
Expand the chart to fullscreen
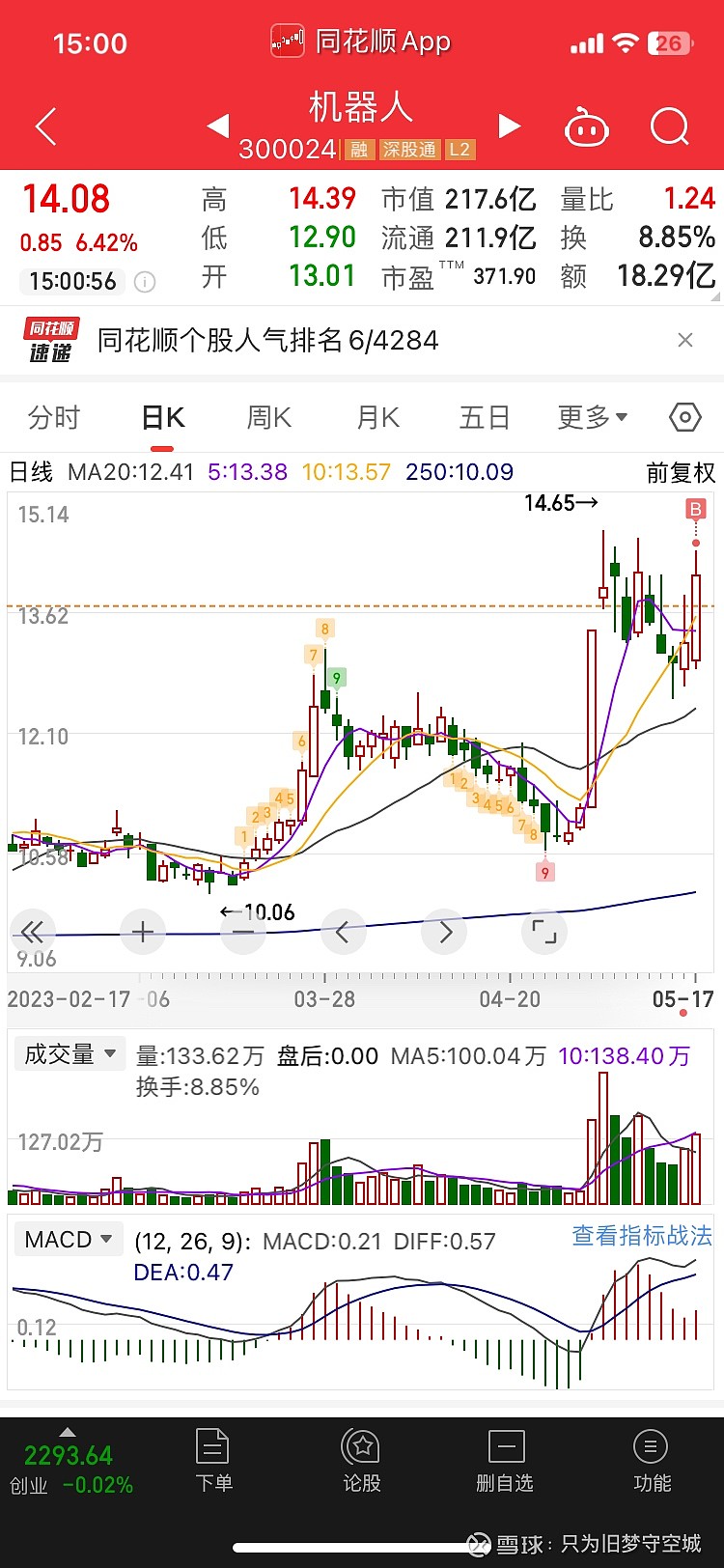click(544, 932)
